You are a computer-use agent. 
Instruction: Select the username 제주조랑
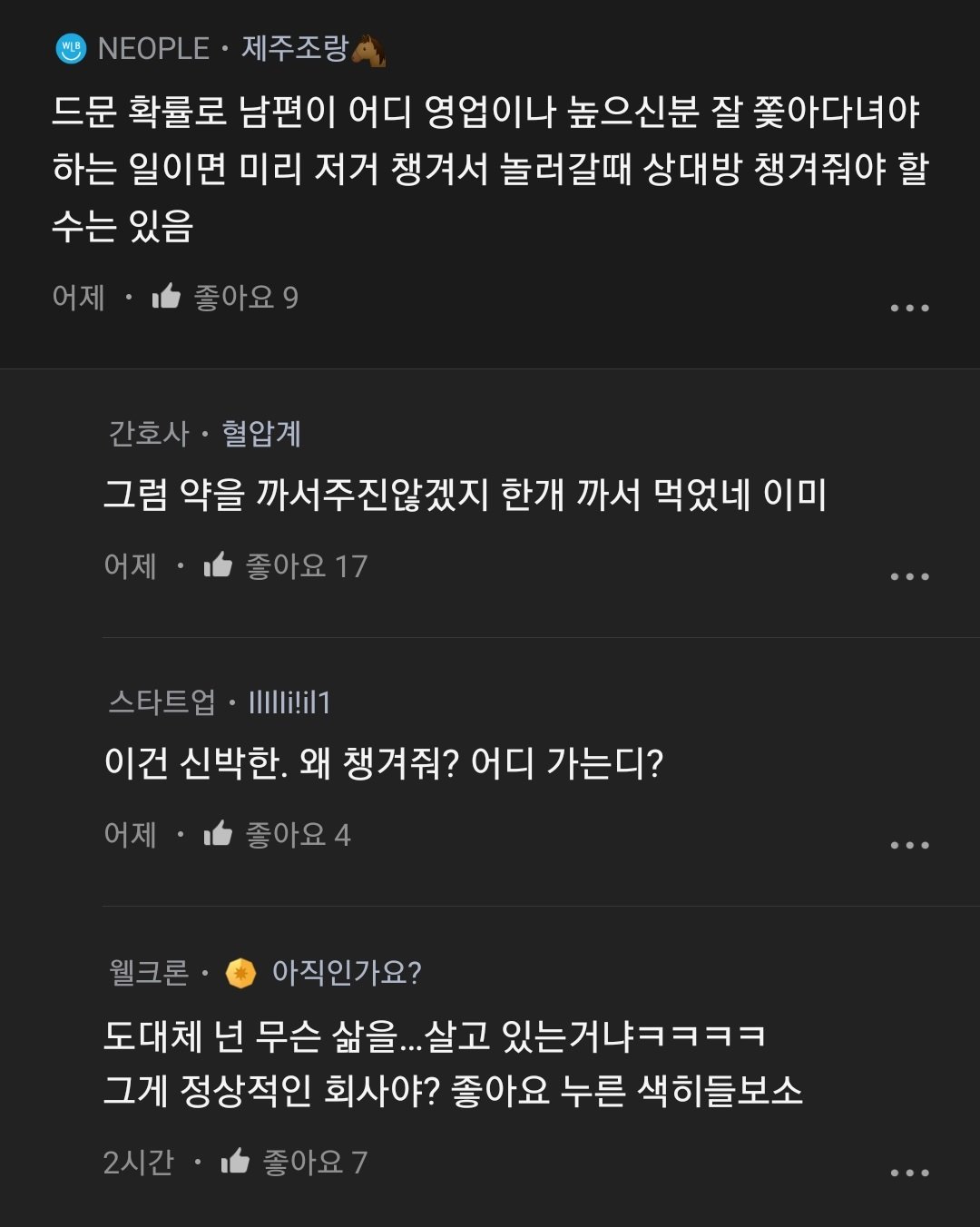click(295, 50)
